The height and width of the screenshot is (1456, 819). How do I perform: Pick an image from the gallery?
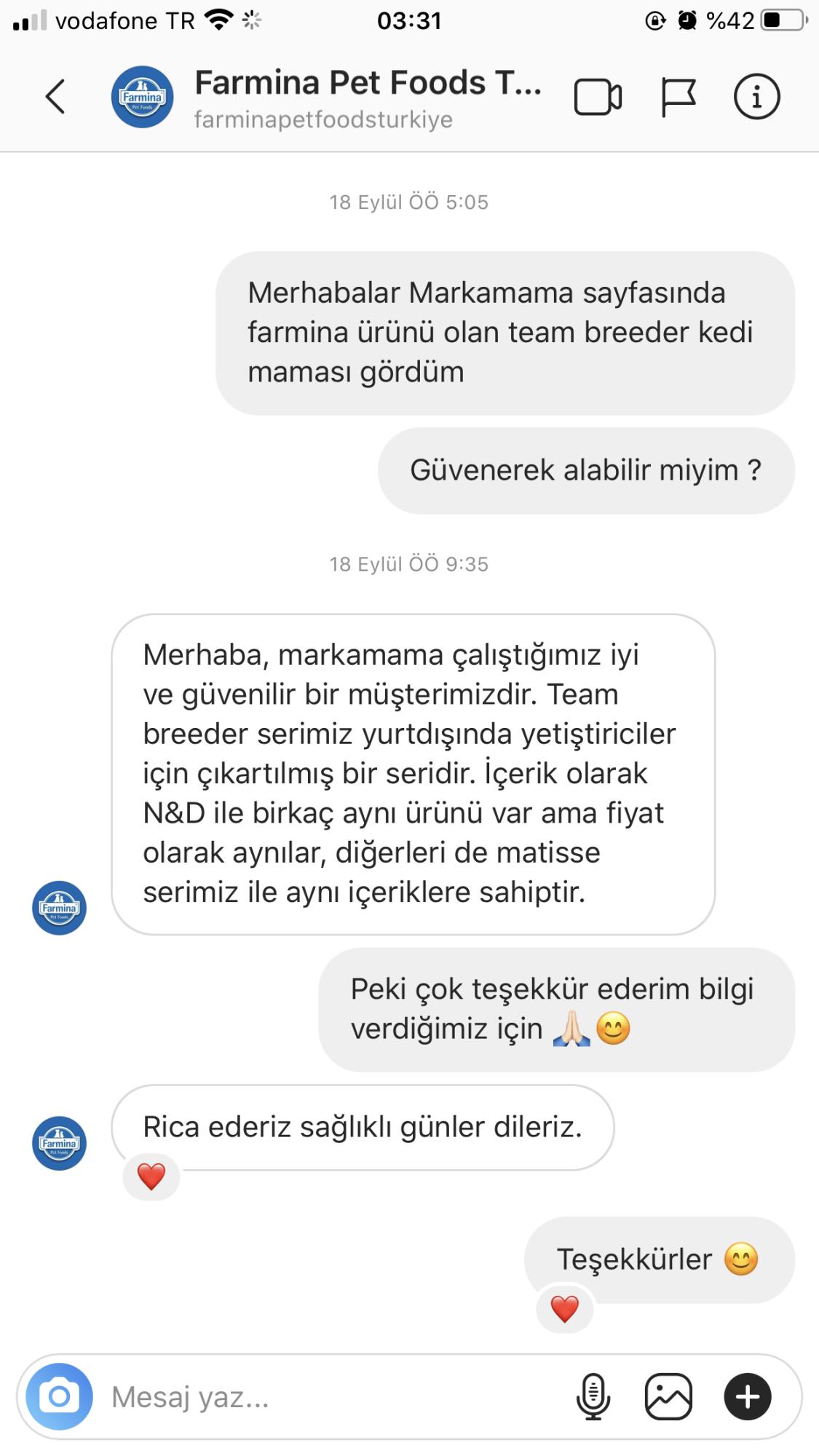coord(668,1396)
